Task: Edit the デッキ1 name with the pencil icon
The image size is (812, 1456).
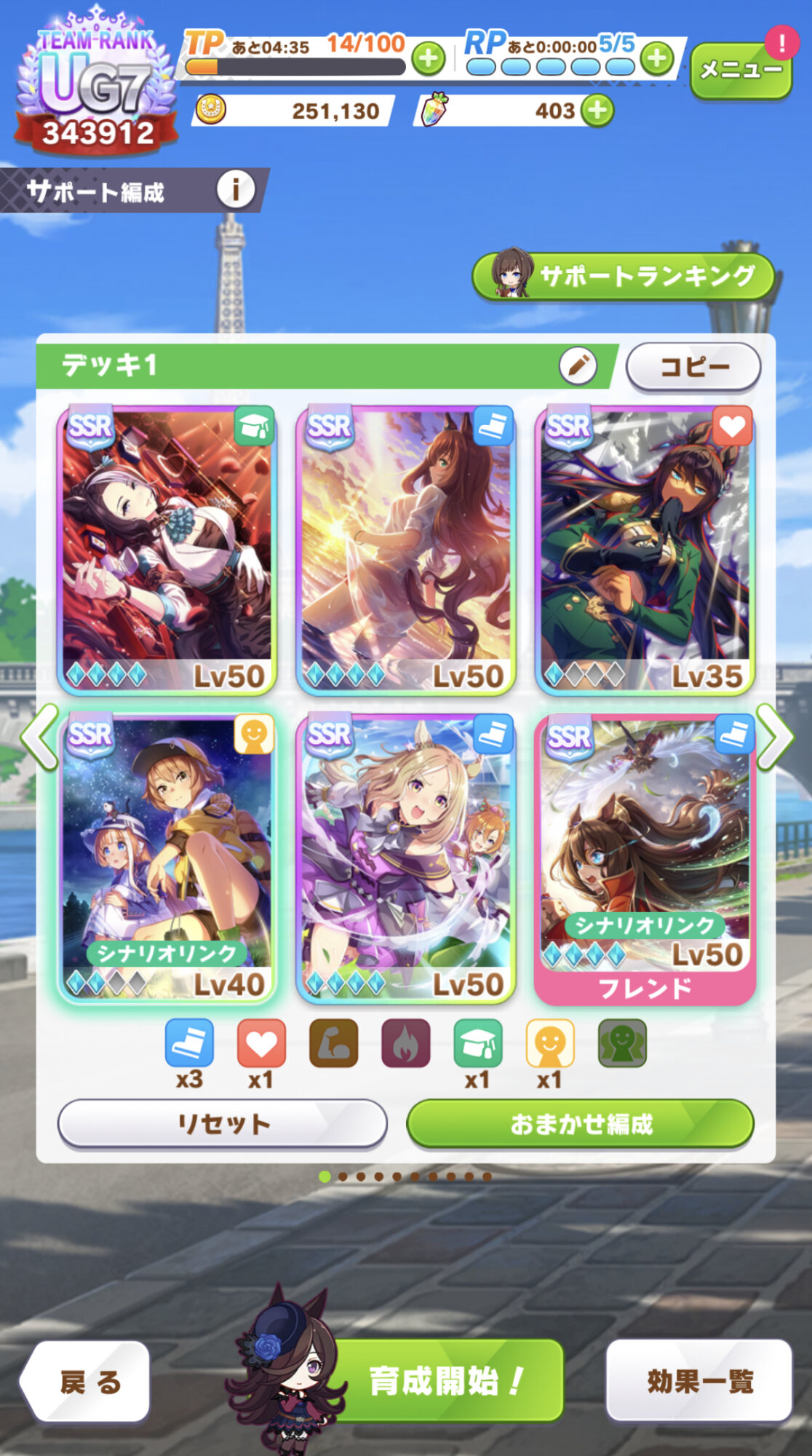Action: click(578, 365)
